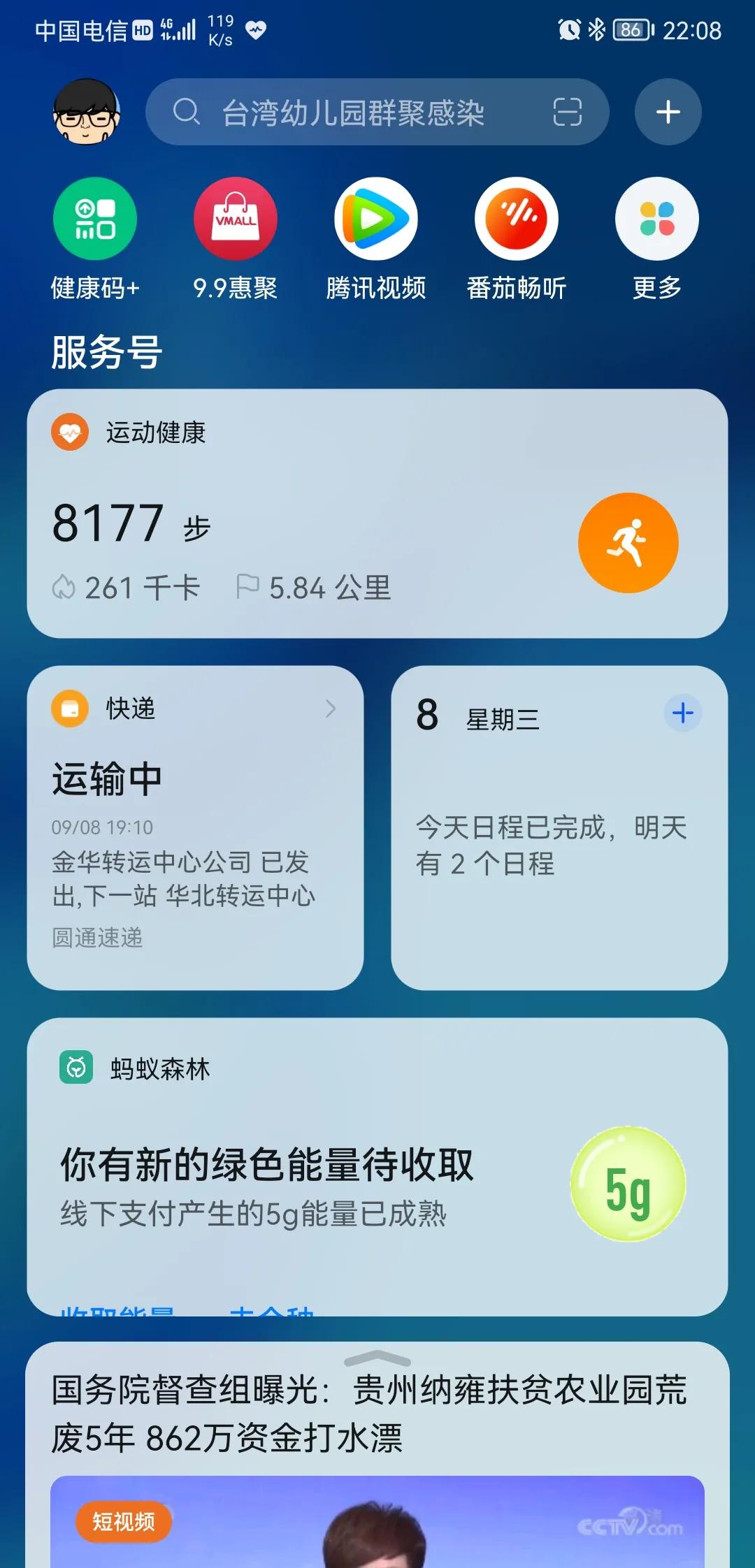The height and width of the screenshot is (1568, 755).
Task: Open 更多 to see more shortcuts
Action: point(656,218)
